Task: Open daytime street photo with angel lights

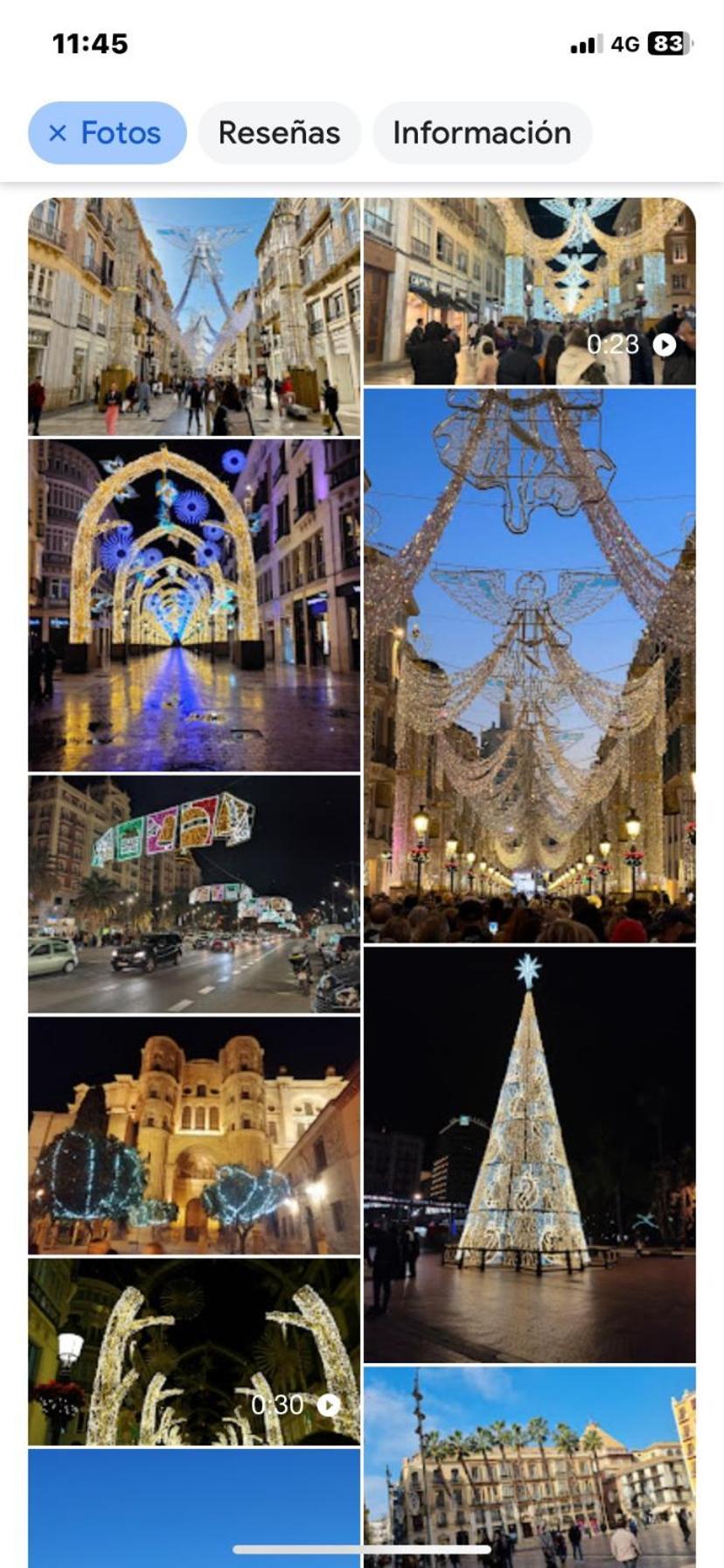Action: 194,317
